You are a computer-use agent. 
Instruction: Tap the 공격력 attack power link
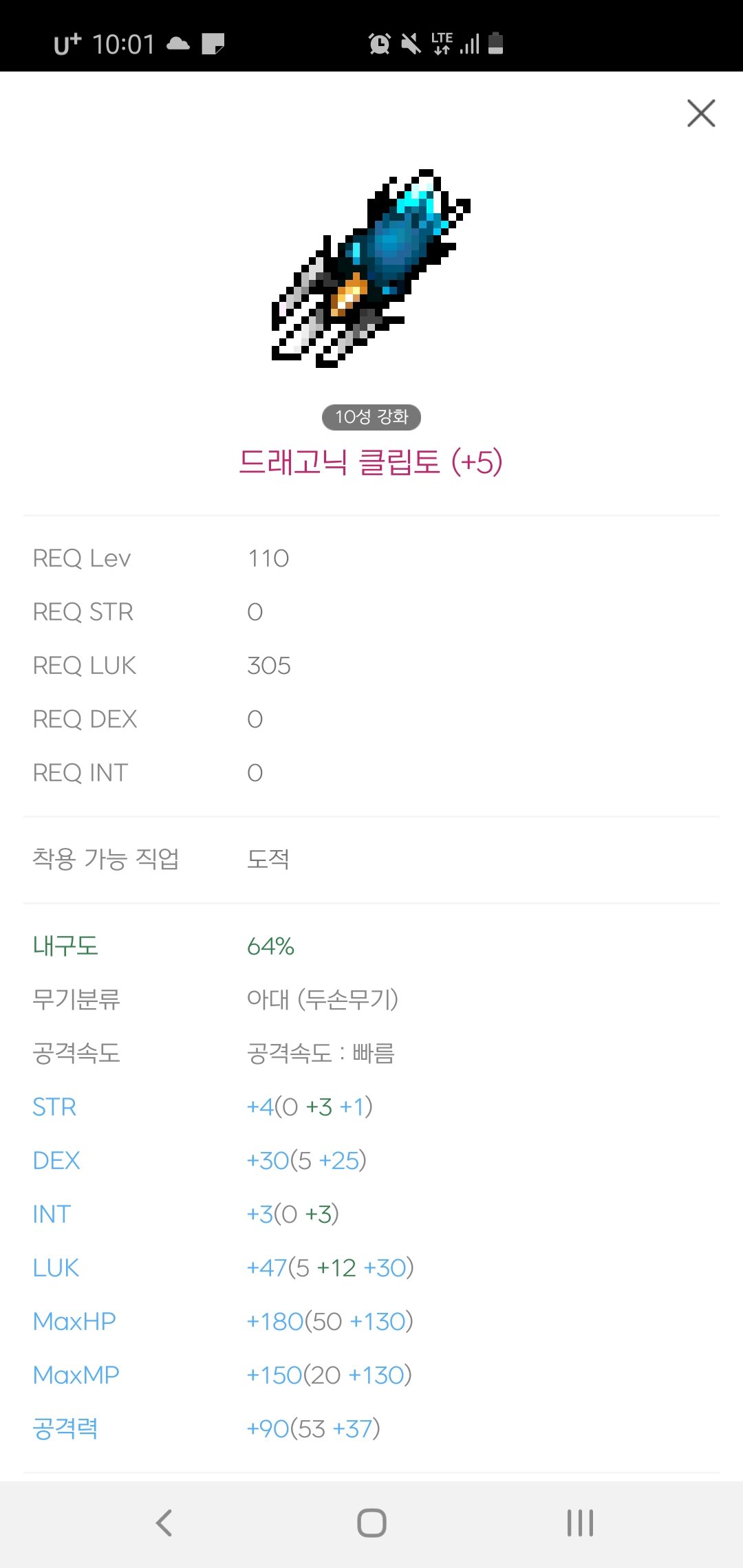click(x=65, y=1428)
